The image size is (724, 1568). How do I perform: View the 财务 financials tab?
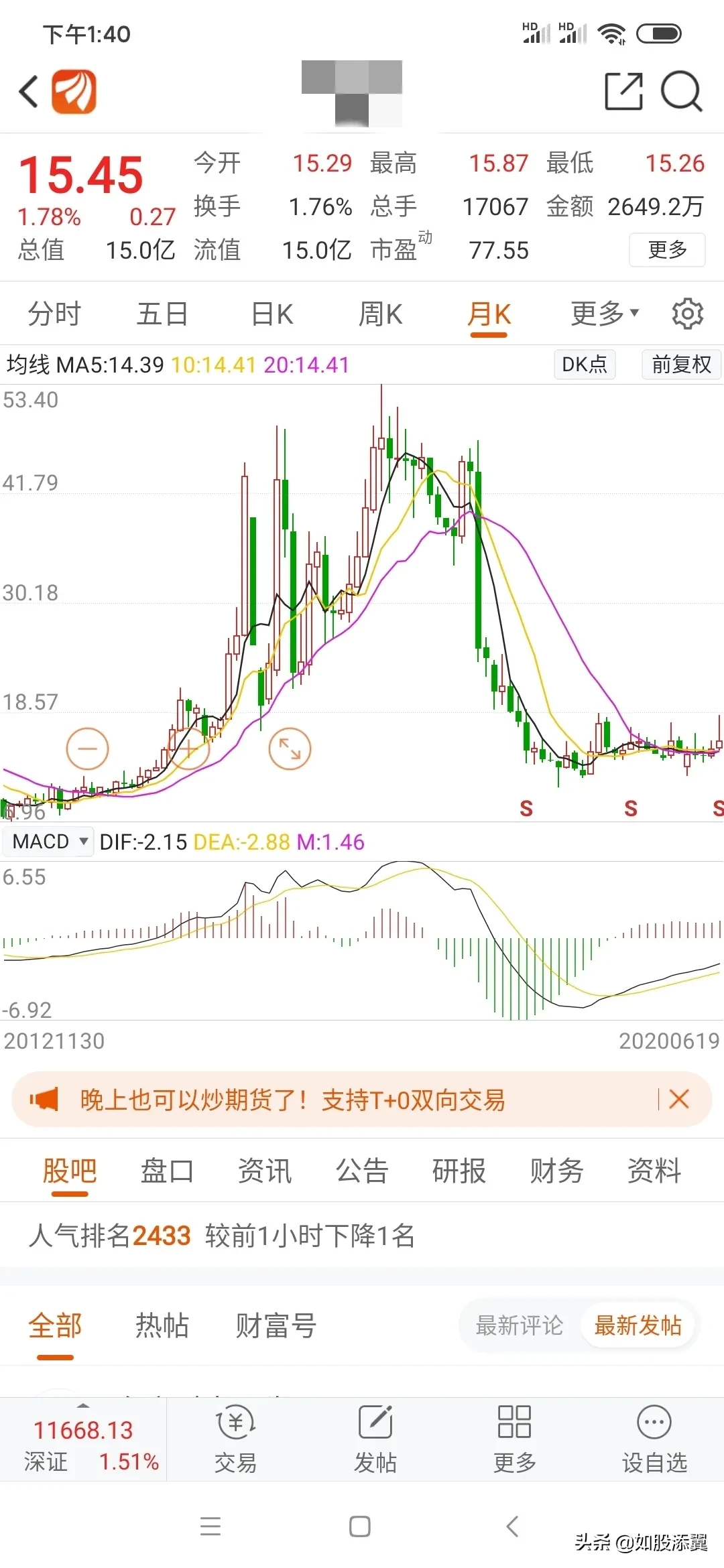pyautogui.click(x=556, y=1171)
